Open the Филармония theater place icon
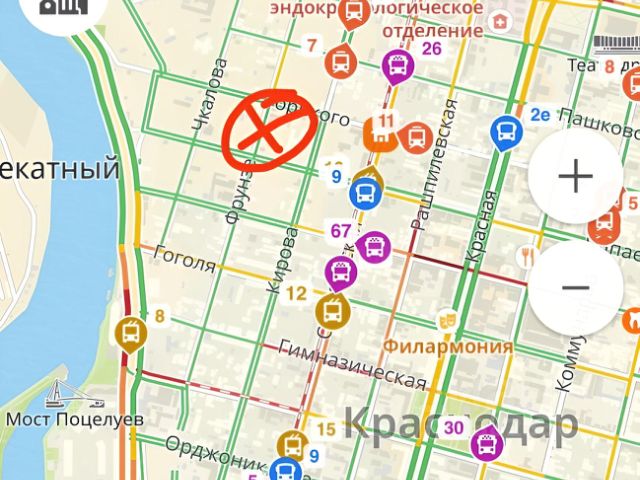 click(448, 320)
